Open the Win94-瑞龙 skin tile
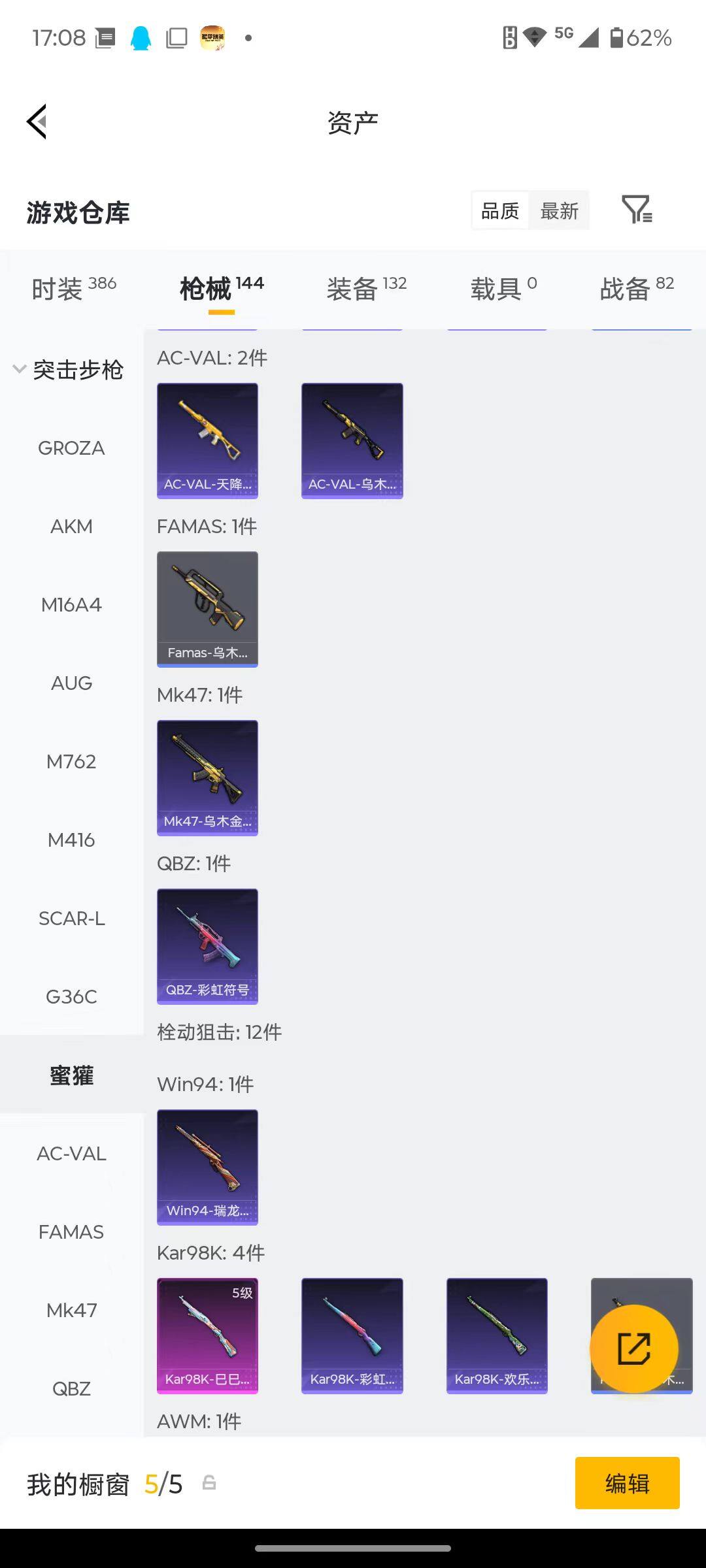 click(207, 1168)
